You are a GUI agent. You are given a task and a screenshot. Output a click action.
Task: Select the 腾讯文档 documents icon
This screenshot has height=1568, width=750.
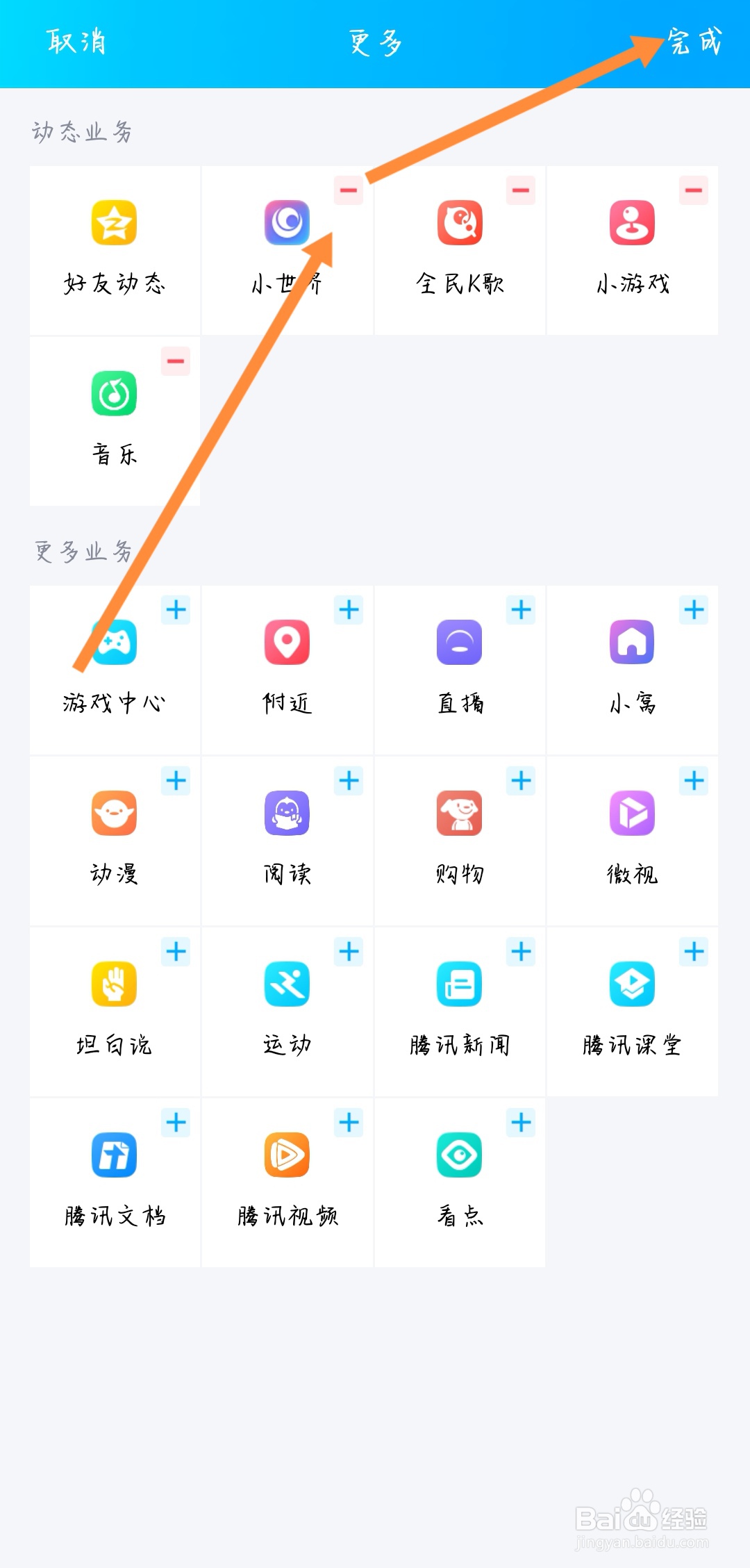pos(113,1155)
